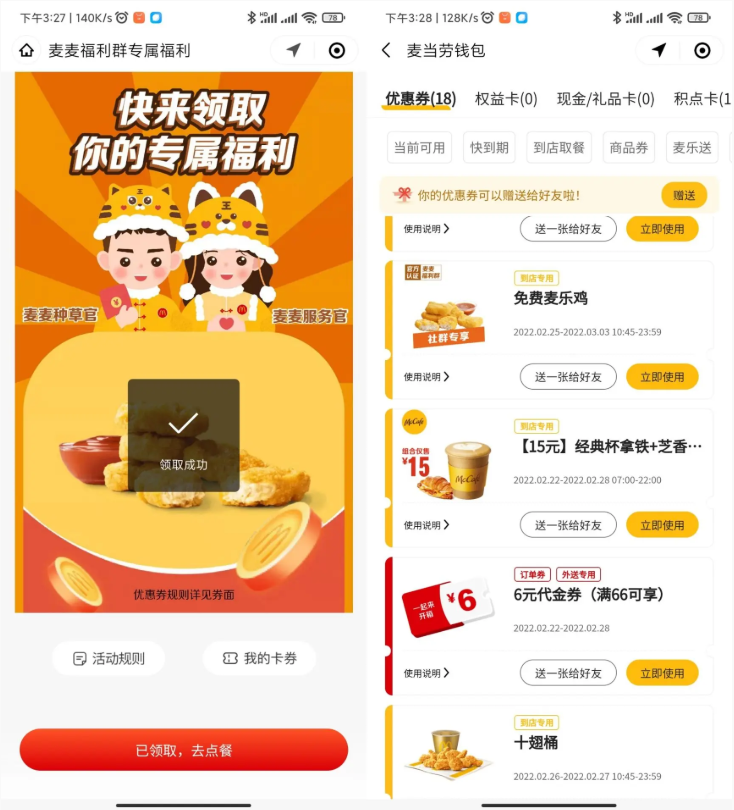Filter coupons by 当前可用
This screenshot has height=810, width=734.
419,147
